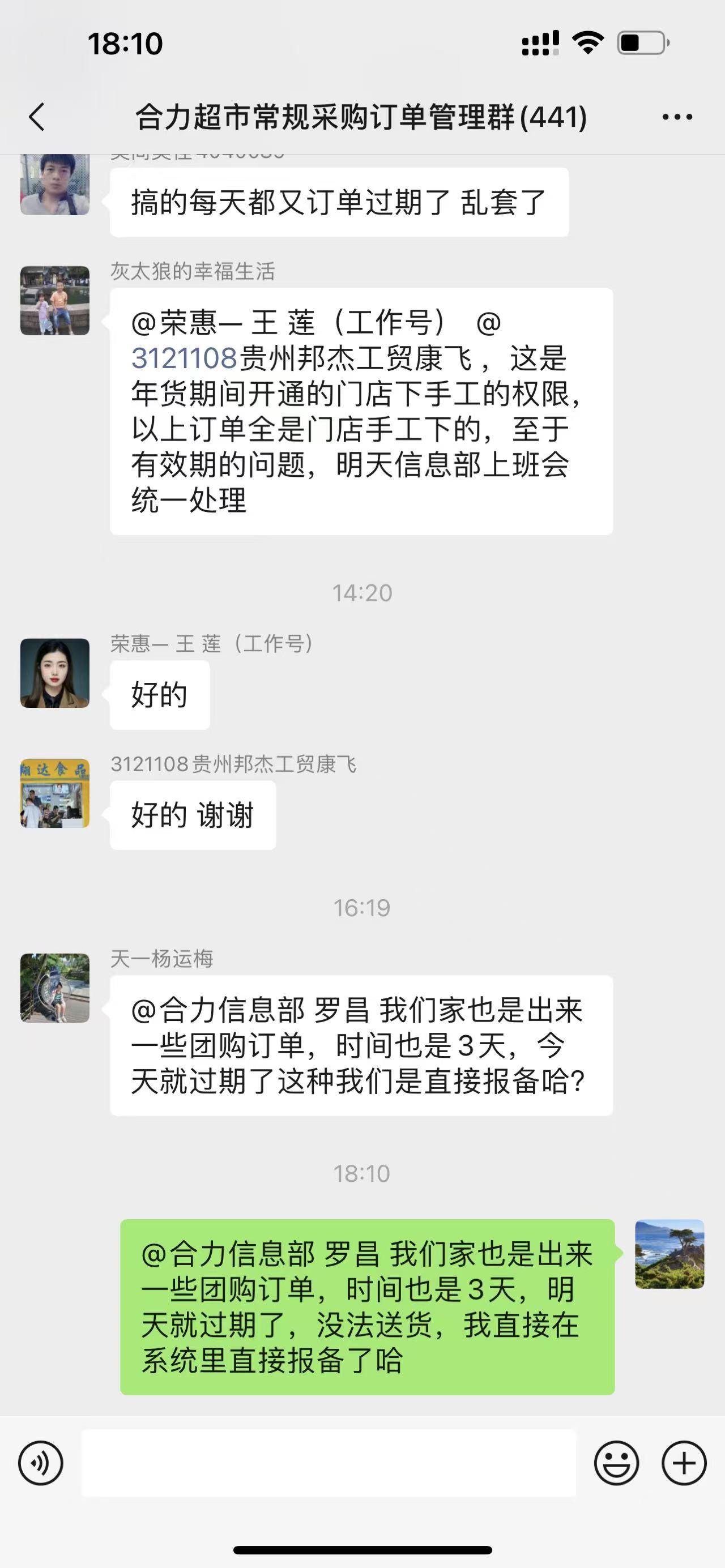Tap the message text field
This screenshot has height=1568, width=725.
point(329,1463)
